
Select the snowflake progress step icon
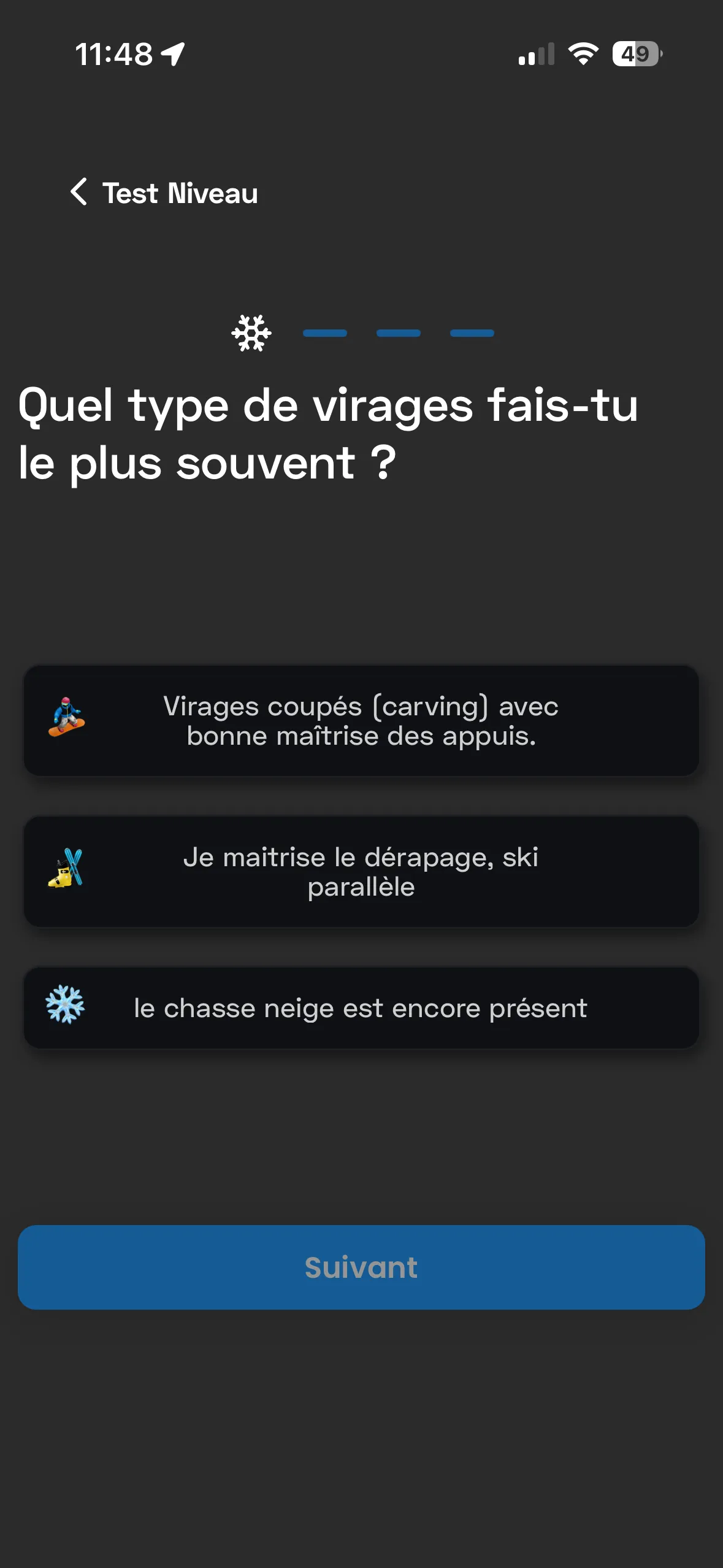[x=251, y=333]
